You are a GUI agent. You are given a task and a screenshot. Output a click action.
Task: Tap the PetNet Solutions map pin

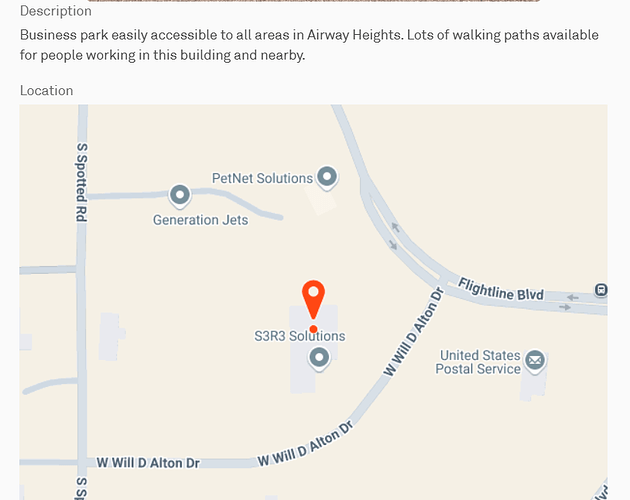pos(326,177)
